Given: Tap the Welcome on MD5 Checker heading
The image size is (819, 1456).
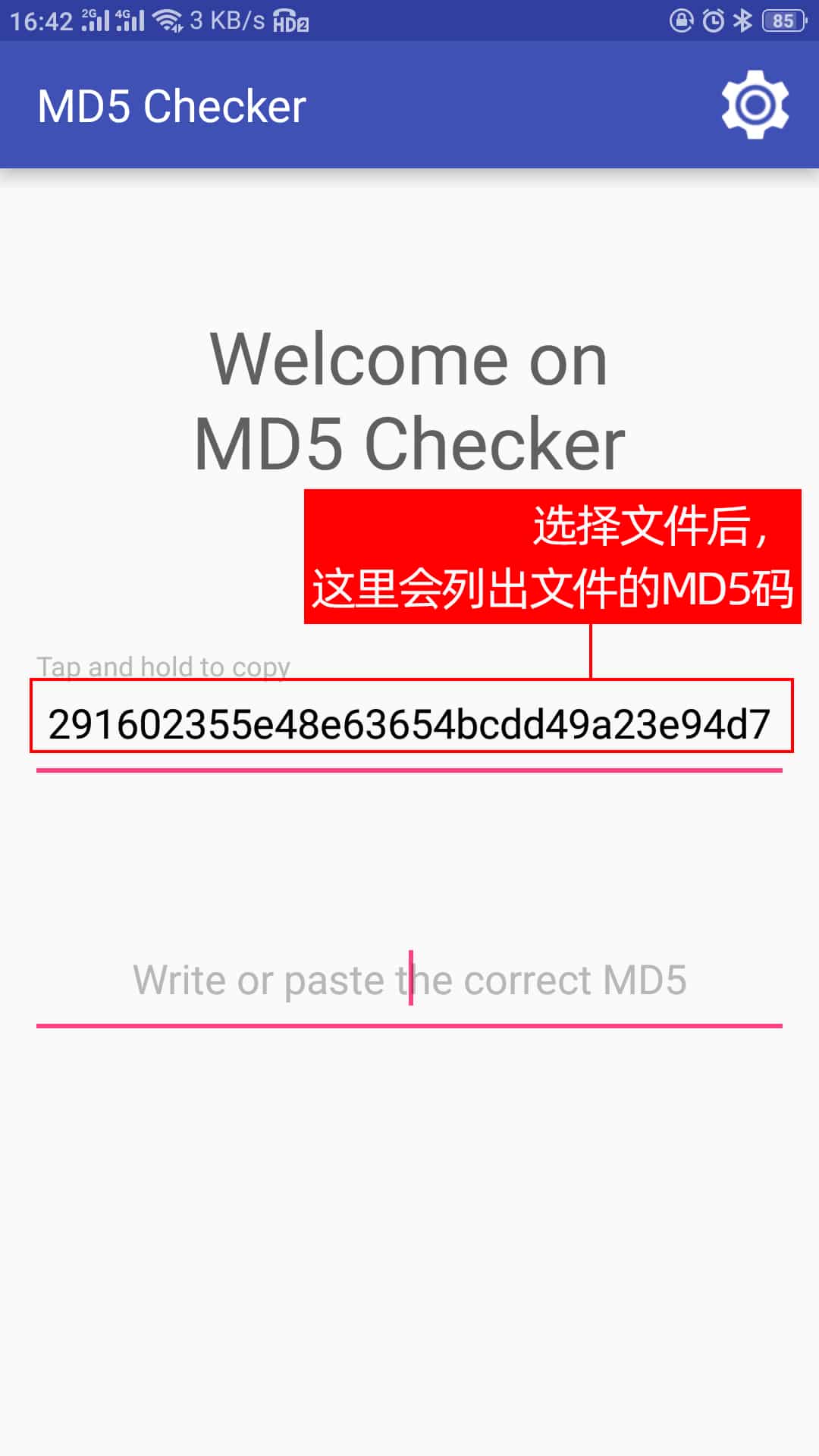Looking at the screenshot, I should pyautogui.click(x=409, y=398).
